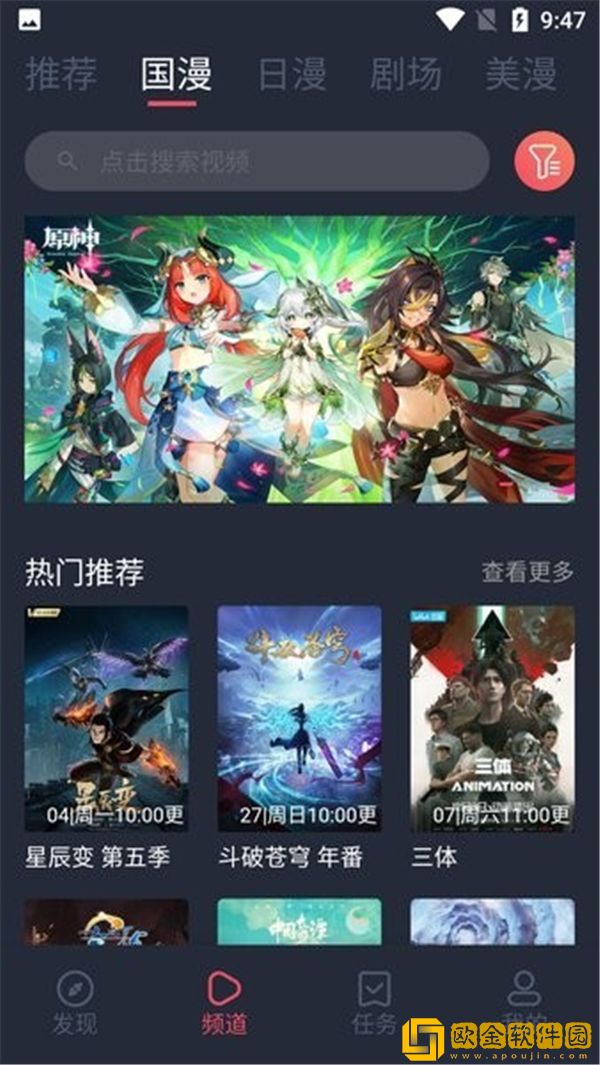Viewport: 600px width, 1065px height.
Task: Select the 频道 bottom tab
Action: pos(224,1002)
